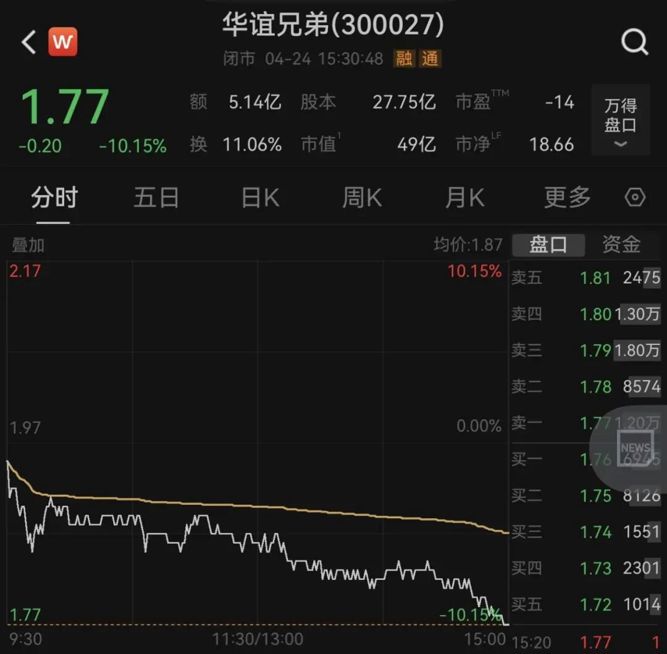Screen dimensions: 667x654
Task: Open chart settings hexagon icon
Action: [x=635, y=198]
